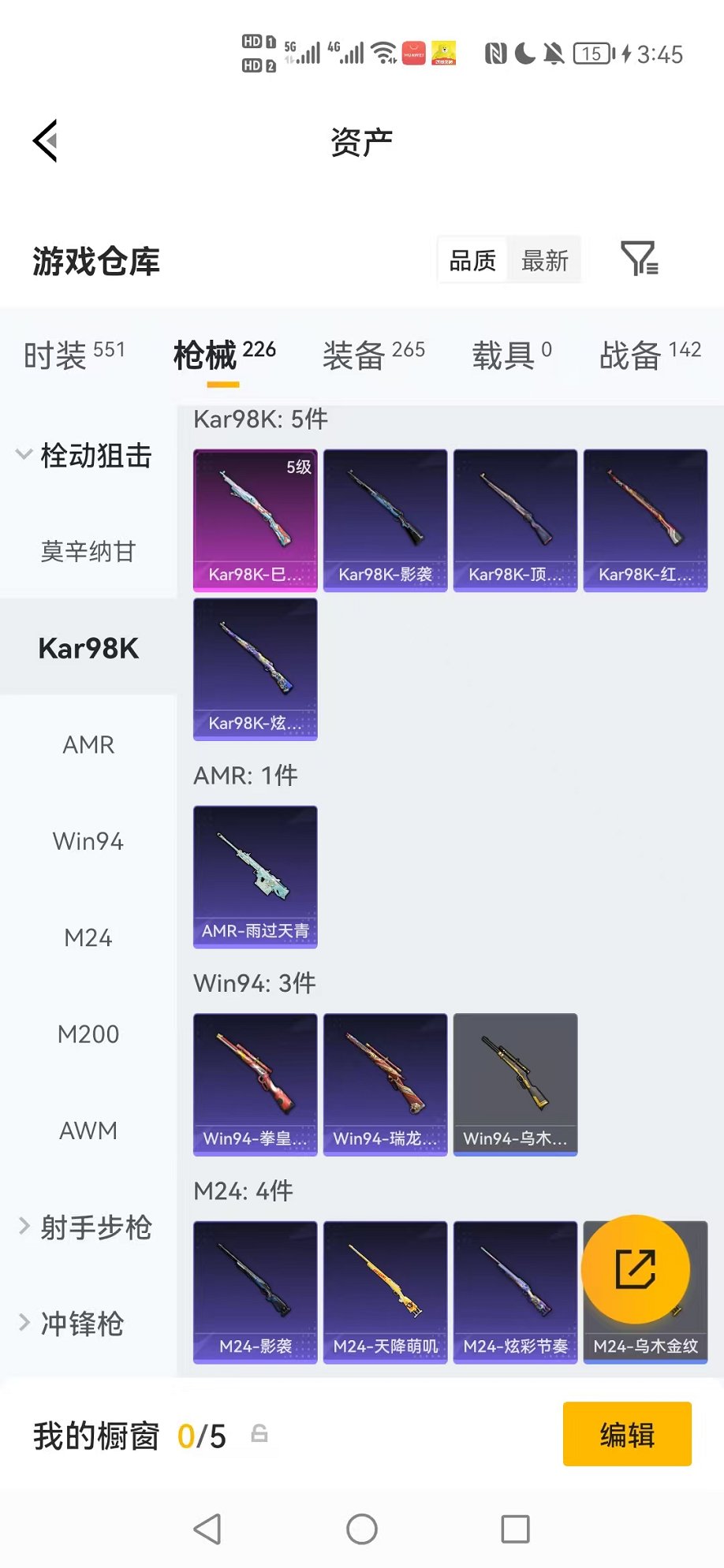Go back from the 资产 page
This screenshot has height=1568, width=724.
click(46, 141)
